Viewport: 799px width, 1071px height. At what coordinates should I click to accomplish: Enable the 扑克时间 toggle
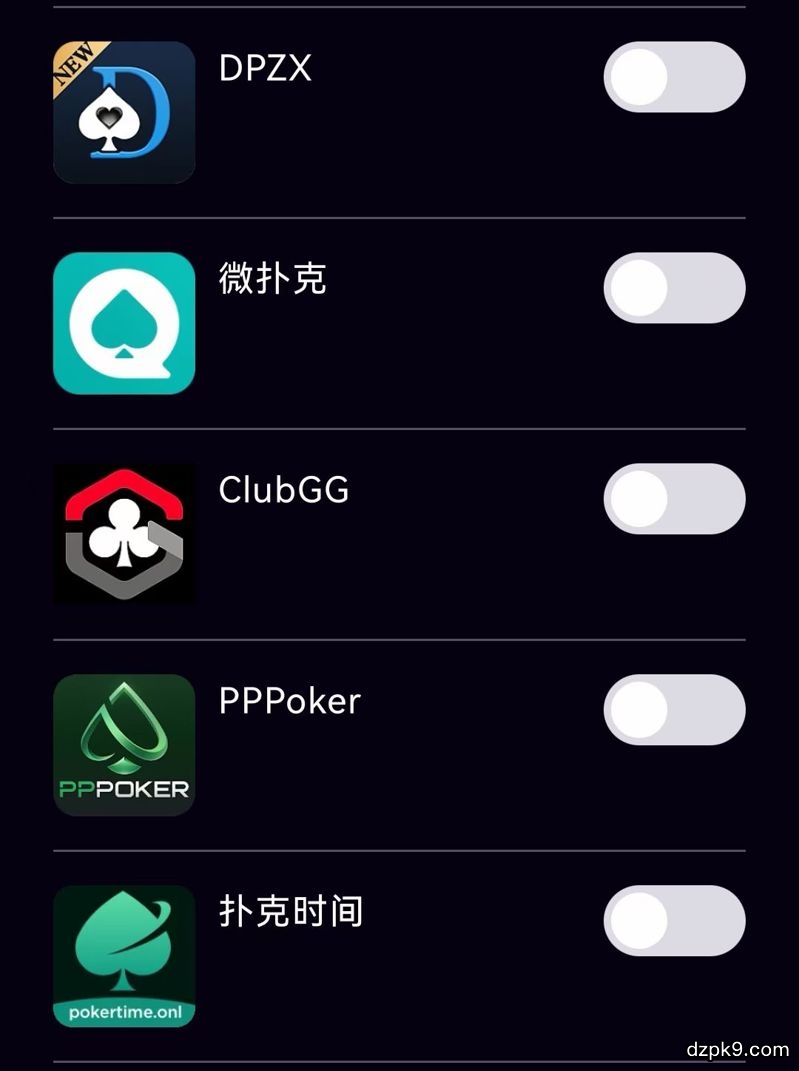pos(674,921)
